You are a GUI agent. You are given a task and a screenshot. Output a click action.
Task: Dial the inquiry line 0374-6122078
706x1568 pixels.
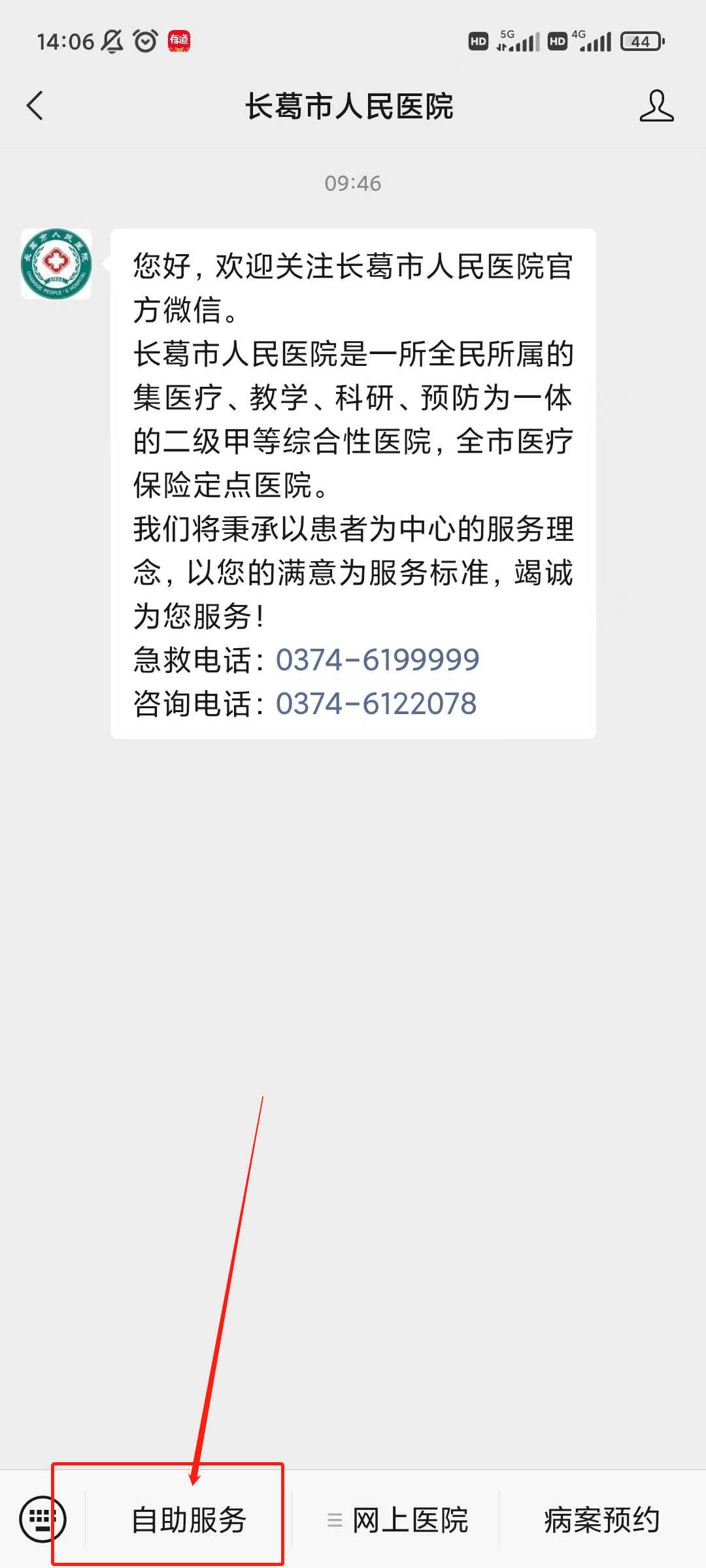pyautogui.click(x=376, y=704)
